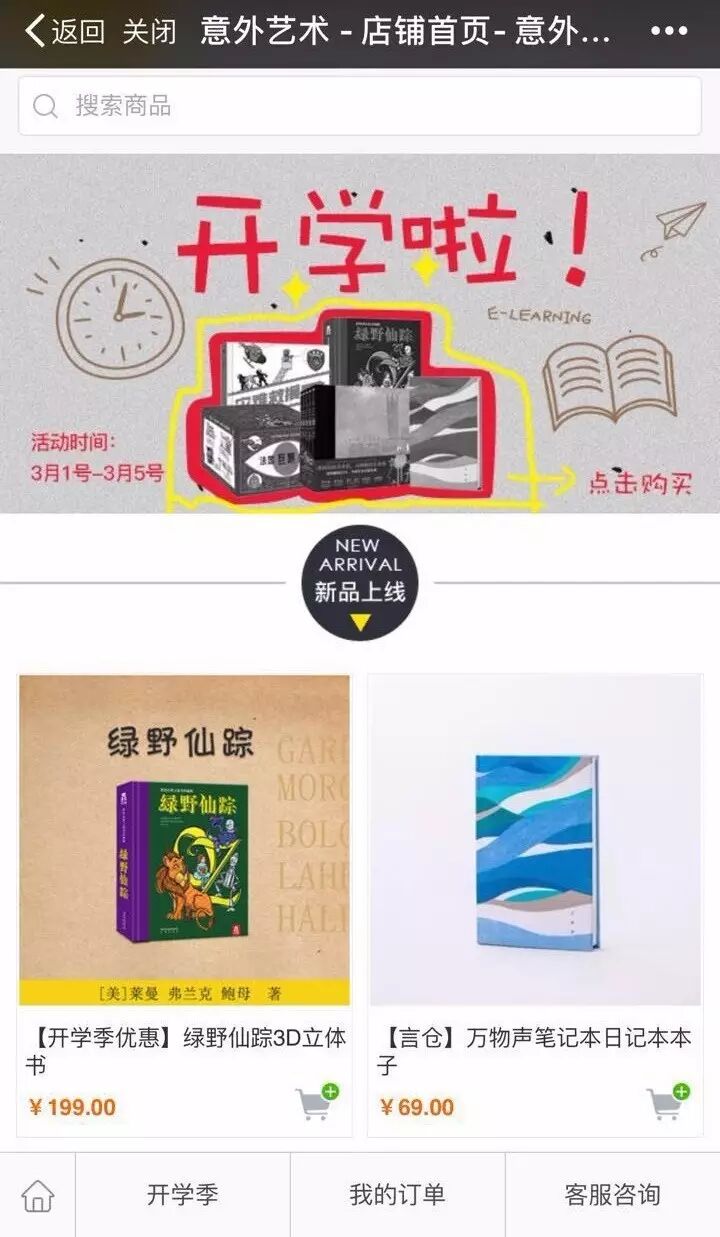Open 我的订单 orders tab
Screen dimensions: 720x1237
[x=397, y=1195]
